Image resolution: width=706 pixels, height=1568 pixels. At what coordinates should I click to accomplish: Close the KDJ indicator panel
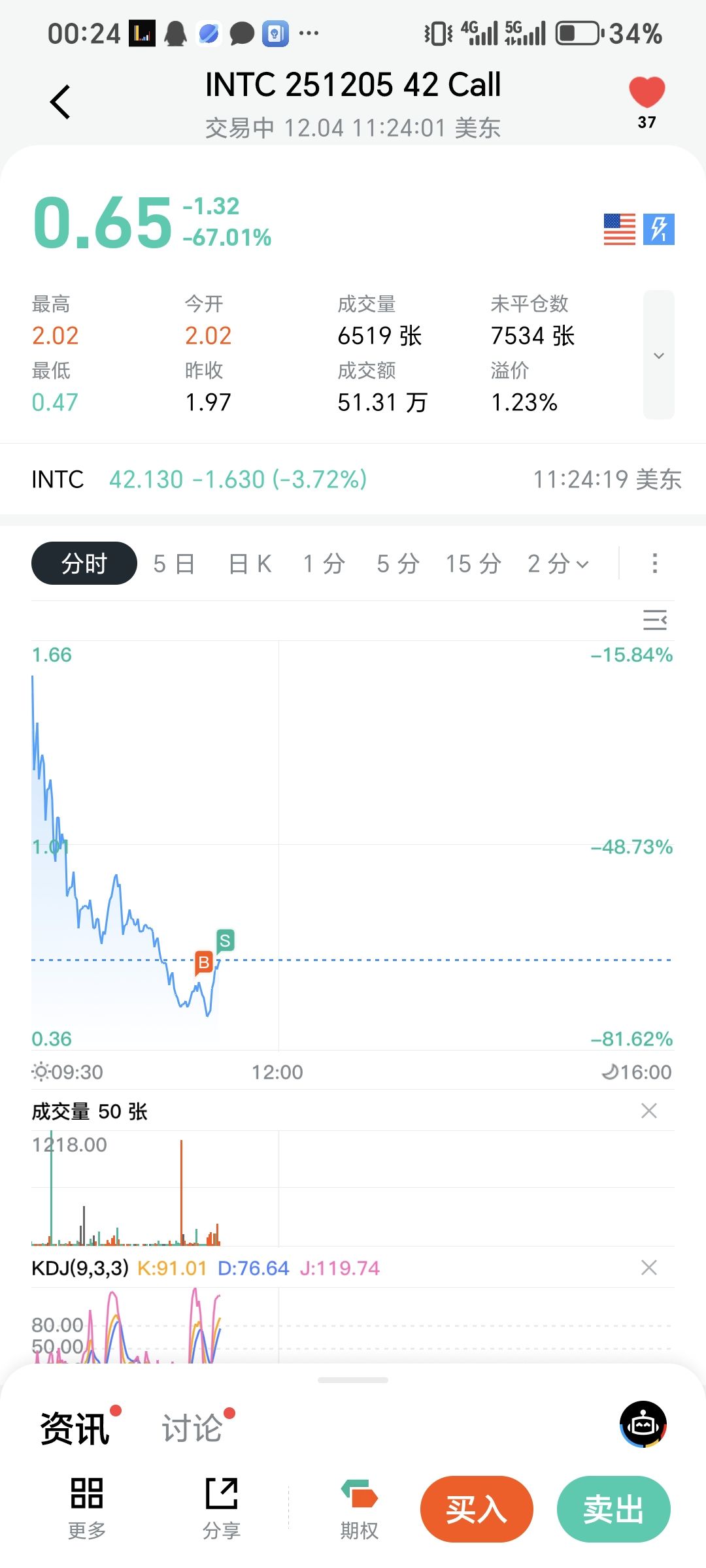coord(648,1267)
